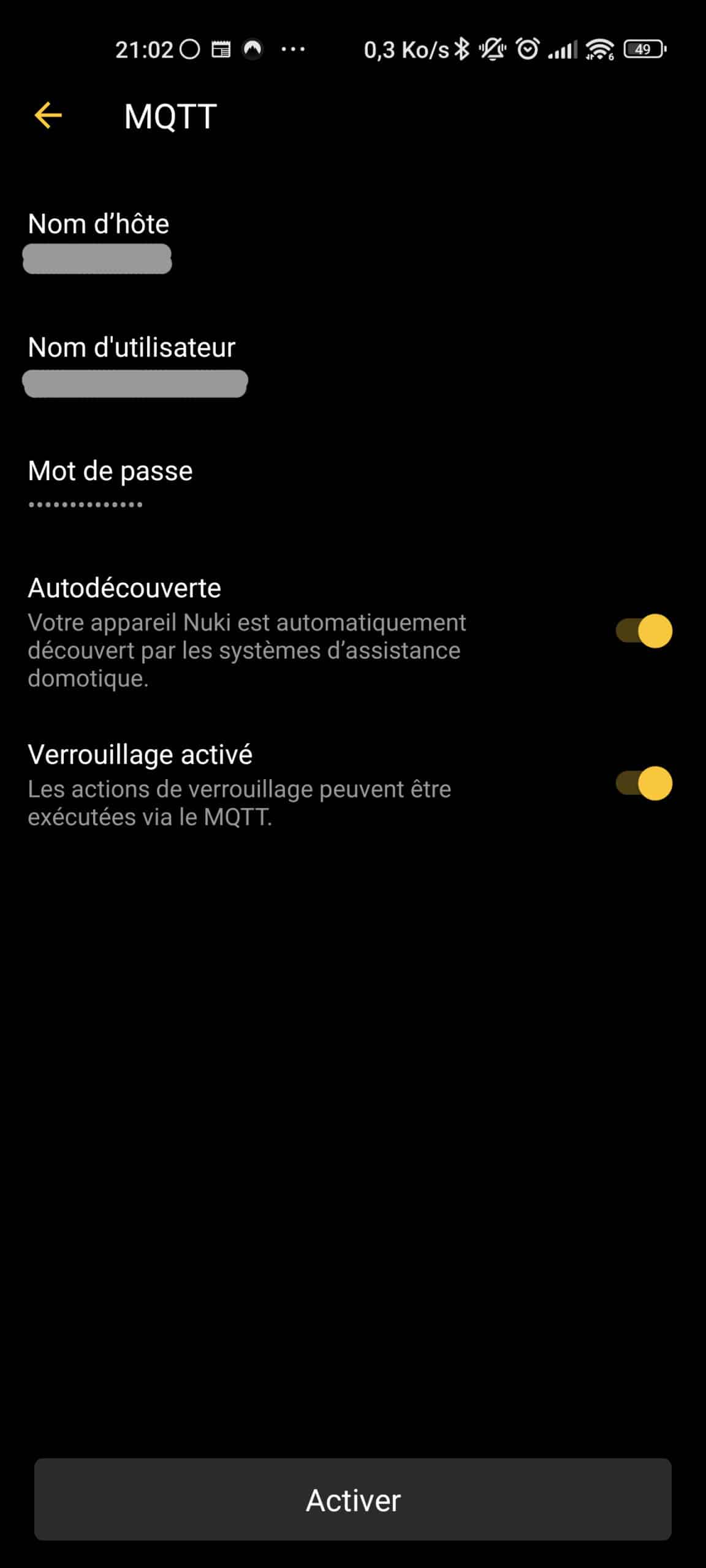This screenshot has height=1568, width=706.
Task: Edit the Nom d'hôte field
Action: (x=353, y=242)
